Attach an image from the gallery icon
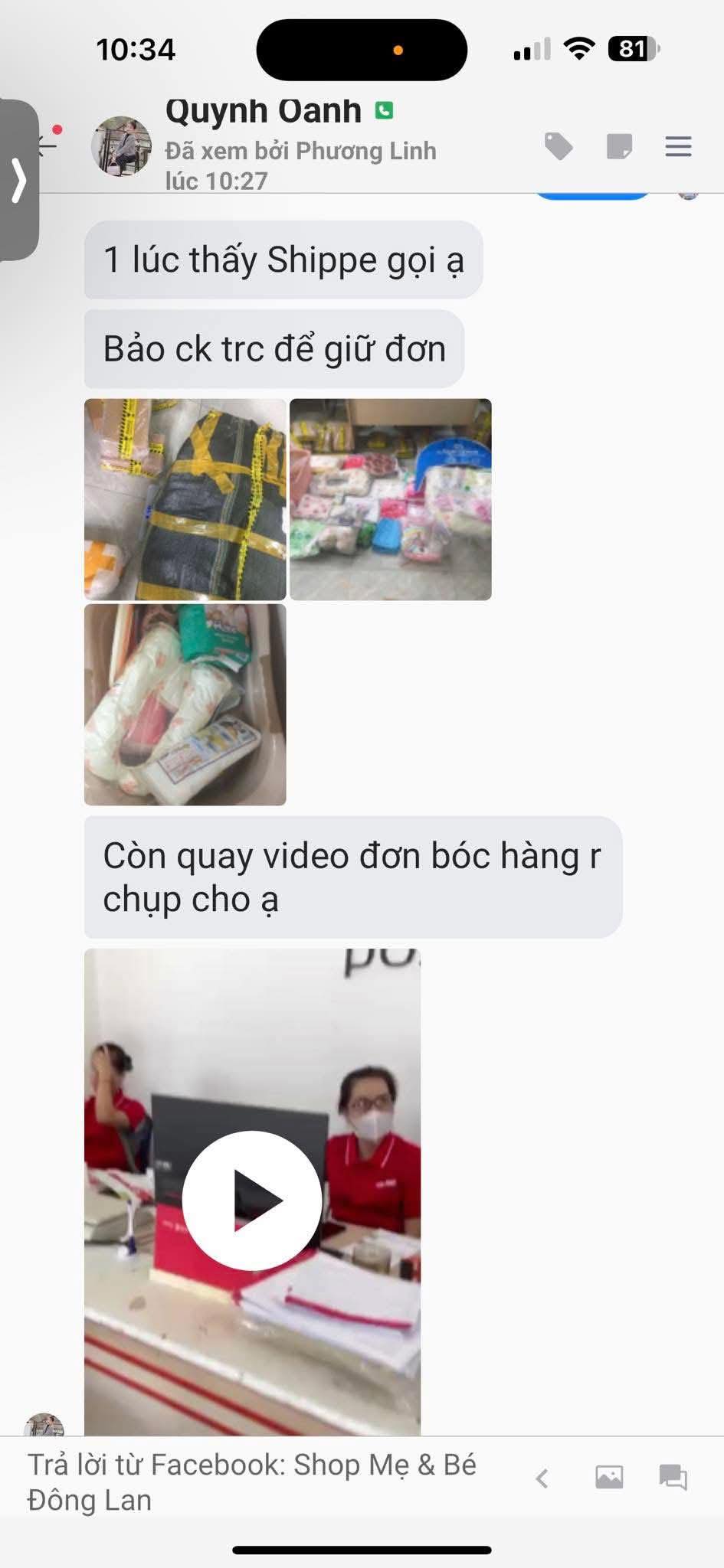 [x=609, y=1477]
